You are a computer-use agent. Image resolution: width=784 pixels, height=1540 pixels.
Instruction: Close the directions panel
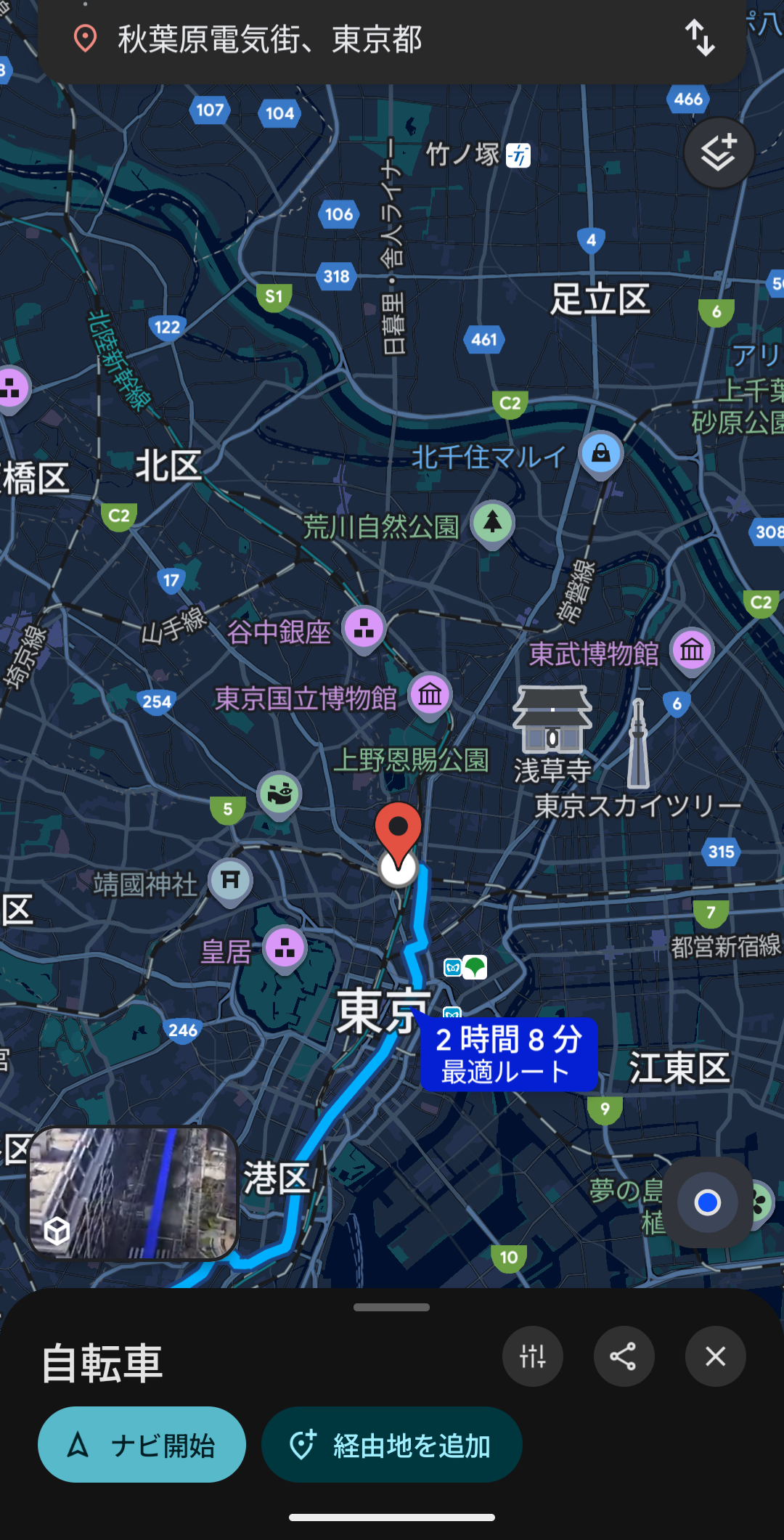coord(715,1356)
